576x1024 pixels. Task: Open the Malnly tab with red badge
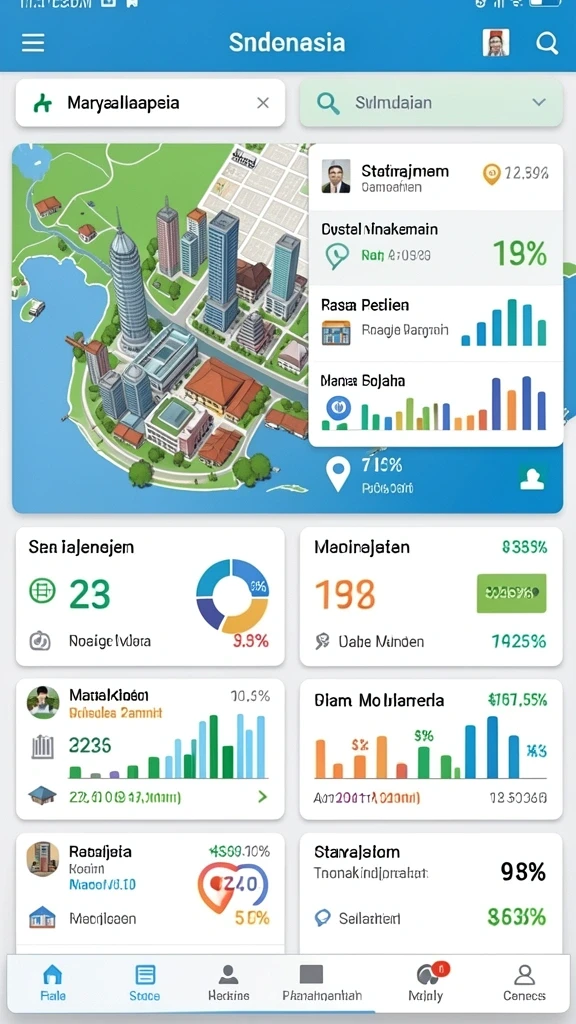426,984
